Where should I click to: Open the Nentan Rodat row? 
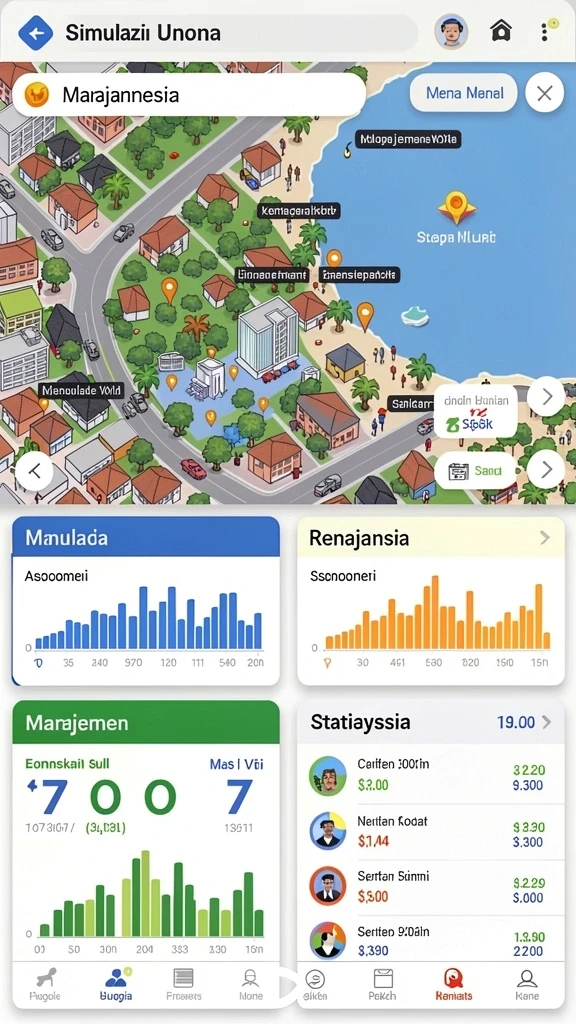coord(430,831)
